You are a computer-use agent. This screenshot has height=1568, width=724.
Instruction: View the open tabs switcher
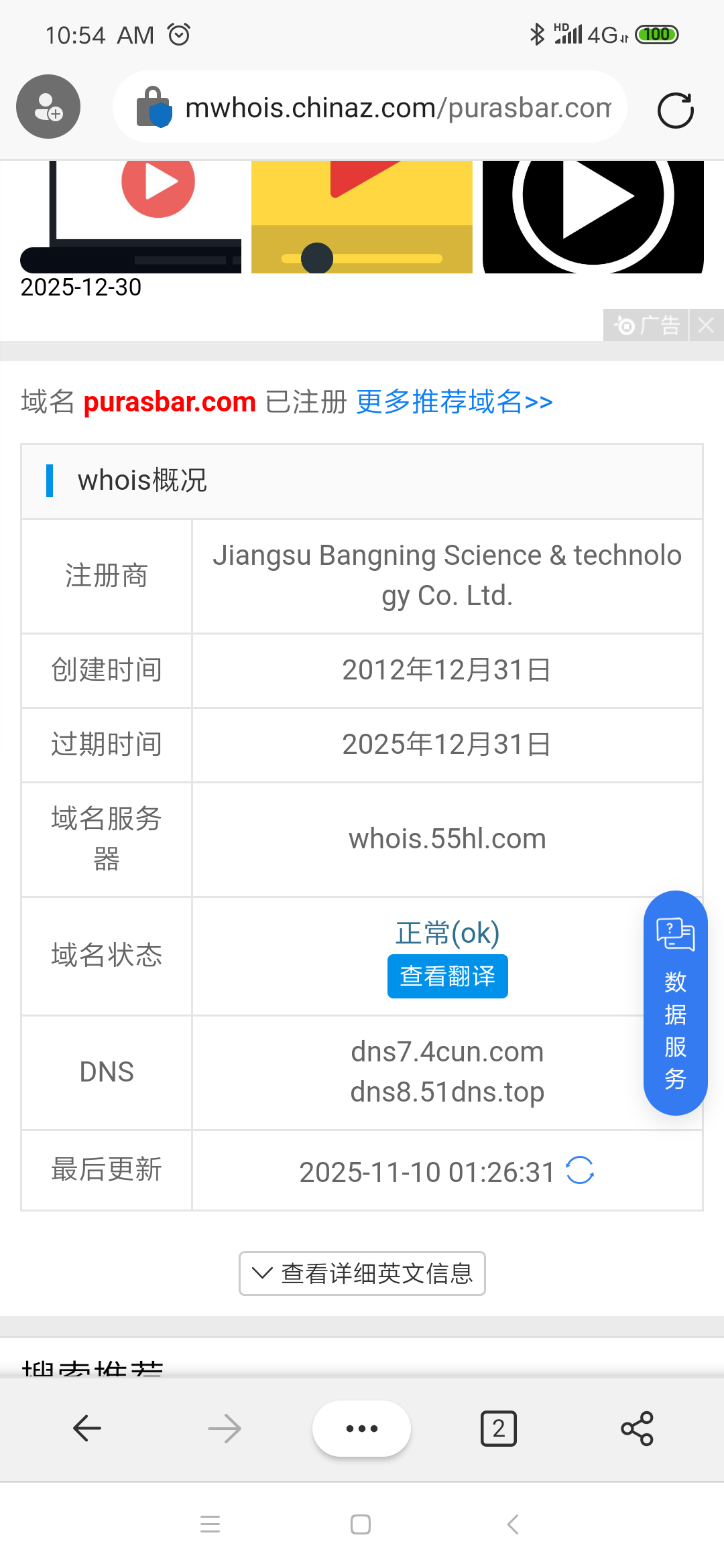[499, 1429]
